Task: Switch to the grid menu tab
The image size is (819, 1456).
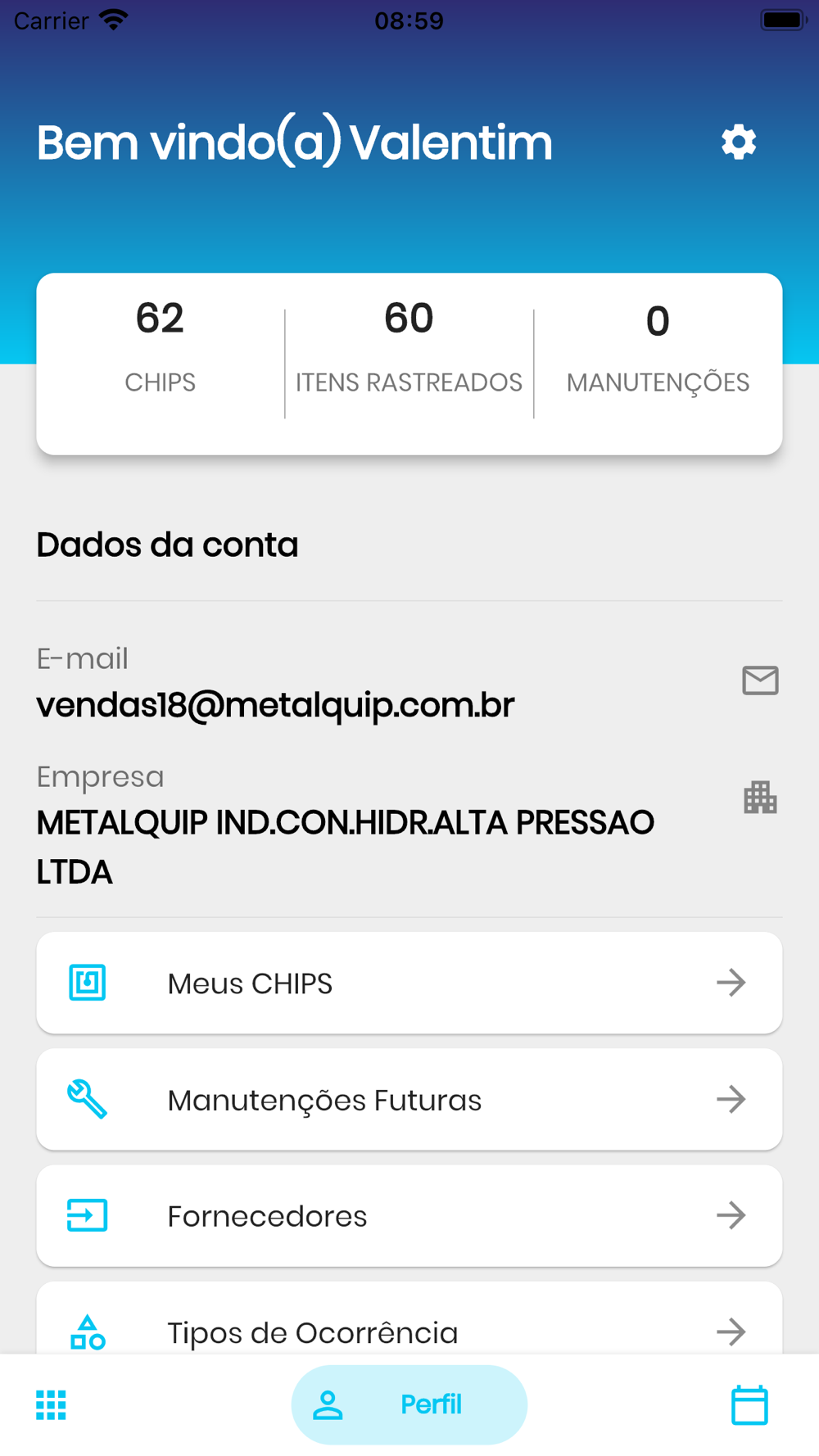Action: click(51, 1404)
